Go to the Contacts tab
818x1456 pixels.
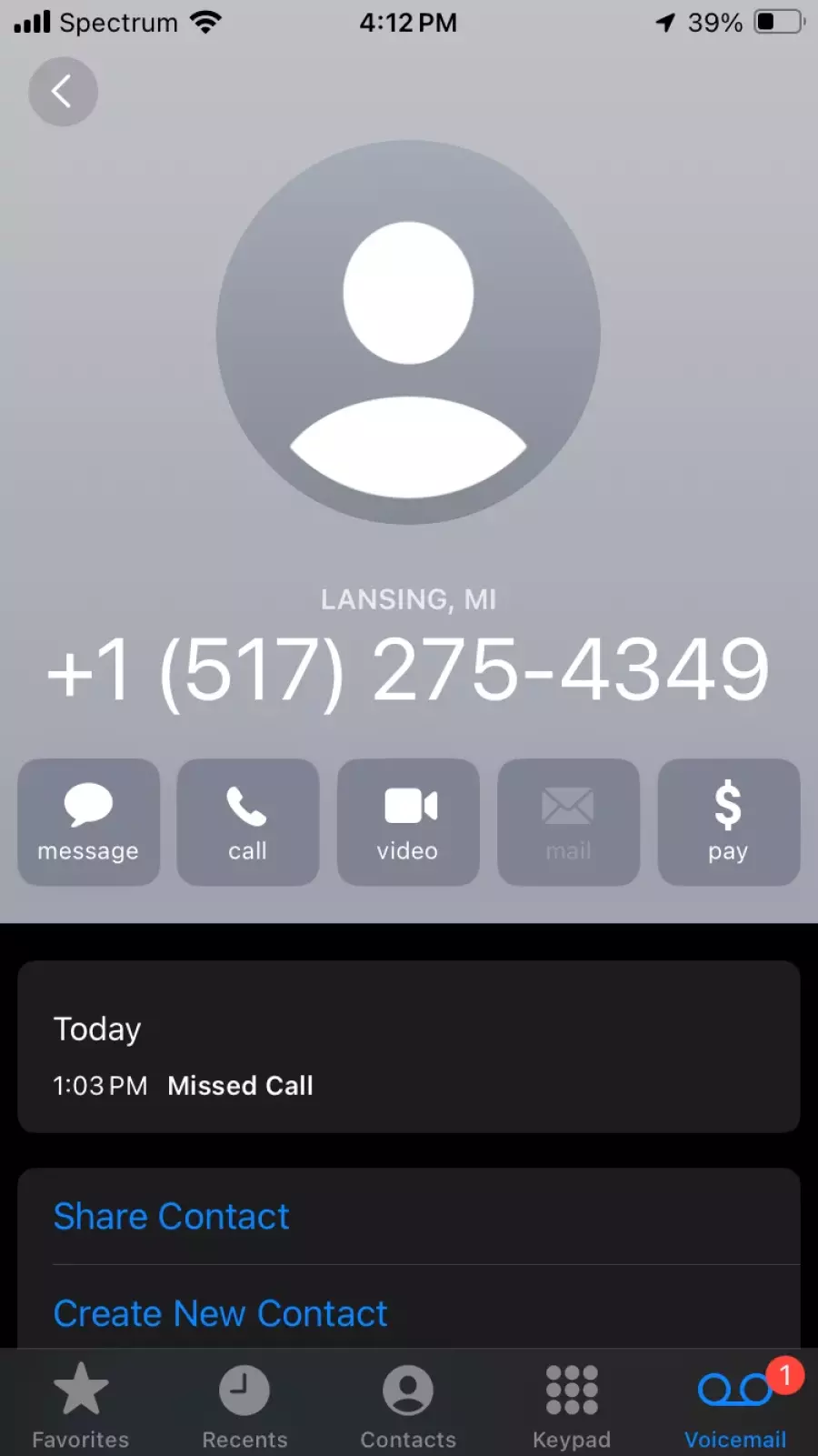[x=408, y=1405]
